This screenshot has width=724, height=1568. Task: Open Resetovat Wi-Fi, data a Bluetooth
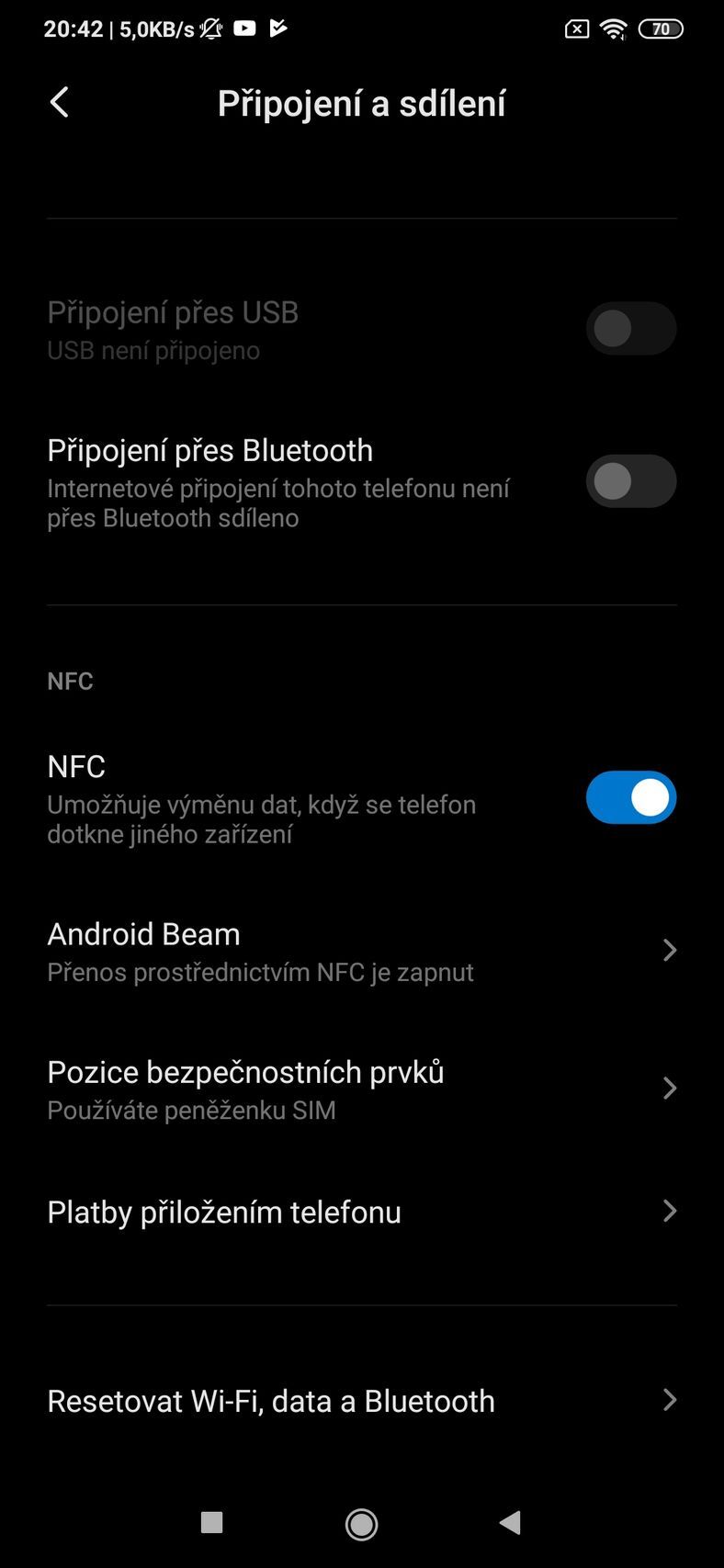[362, 1400]
